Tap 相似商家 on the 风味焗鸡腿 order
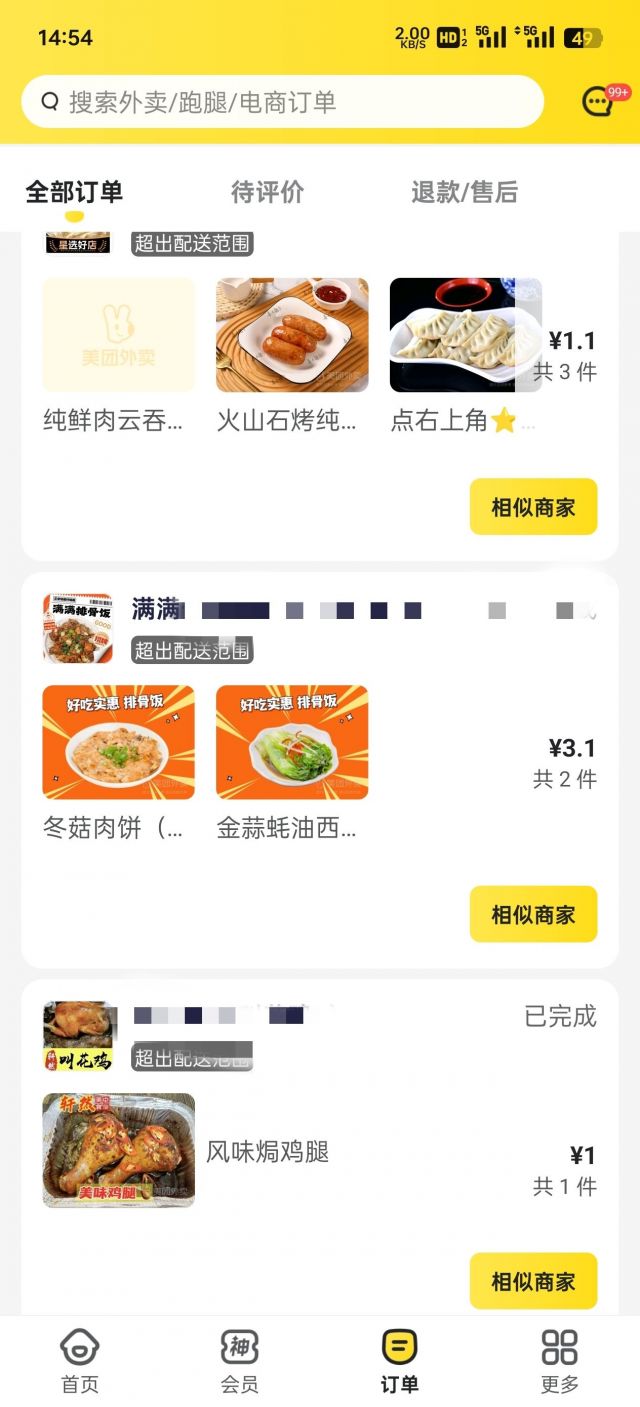The width and height of the screenshot is (640, 1407). pyautogui.click(x=533, y=1281)
